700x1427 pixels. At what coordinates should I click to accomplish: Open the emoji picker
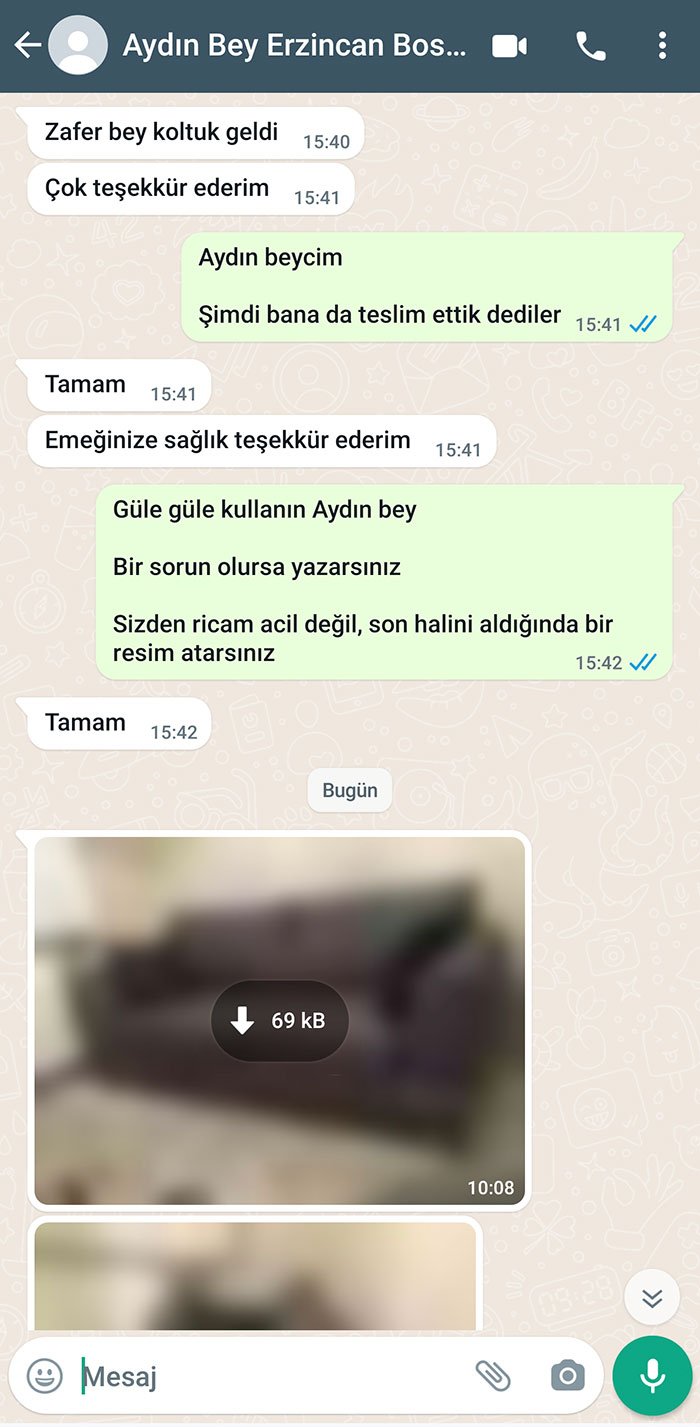[x=44, y=1376]
